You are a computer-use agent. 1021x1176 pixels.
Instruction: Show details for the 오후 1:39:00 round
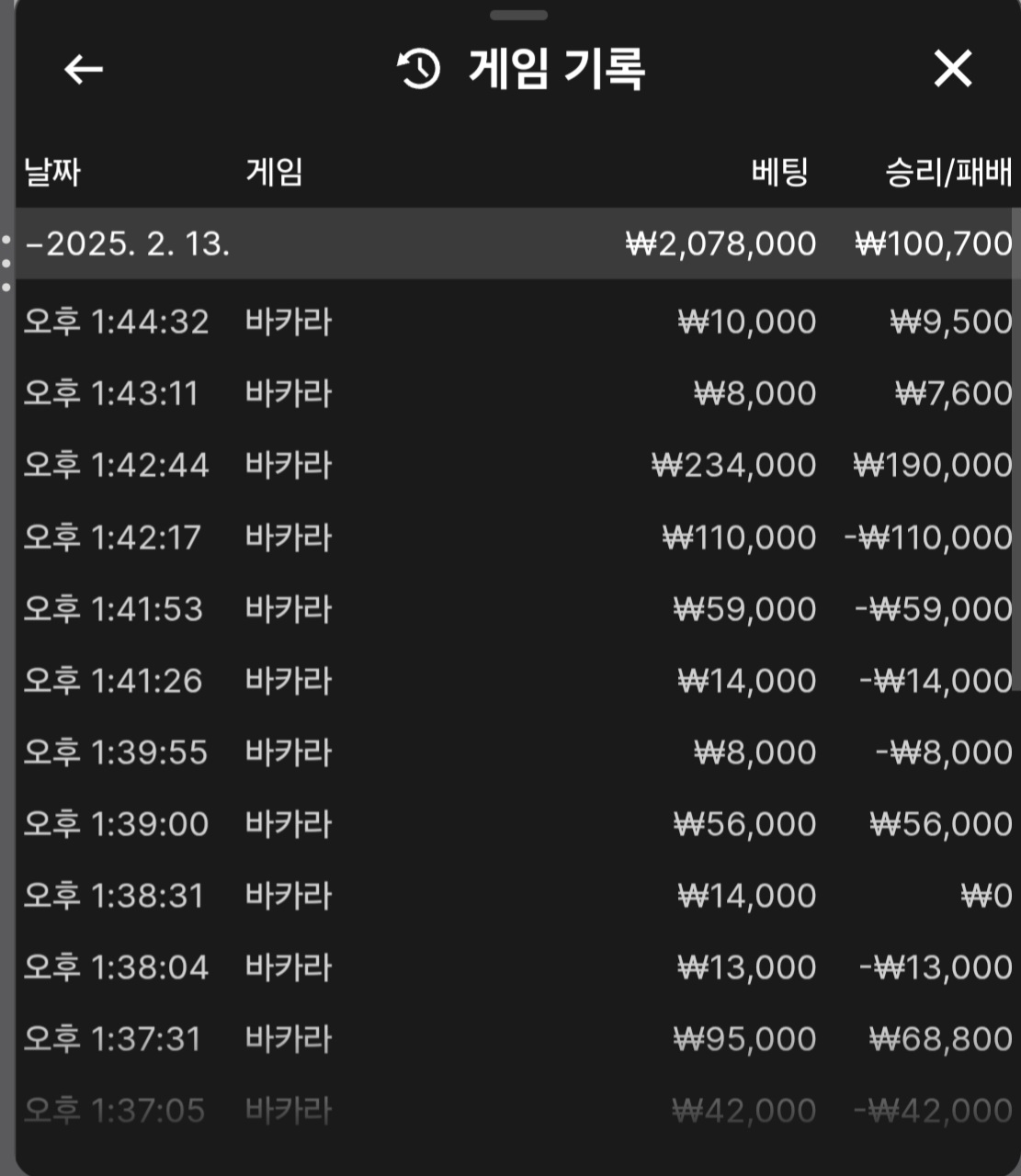[515, 823]
